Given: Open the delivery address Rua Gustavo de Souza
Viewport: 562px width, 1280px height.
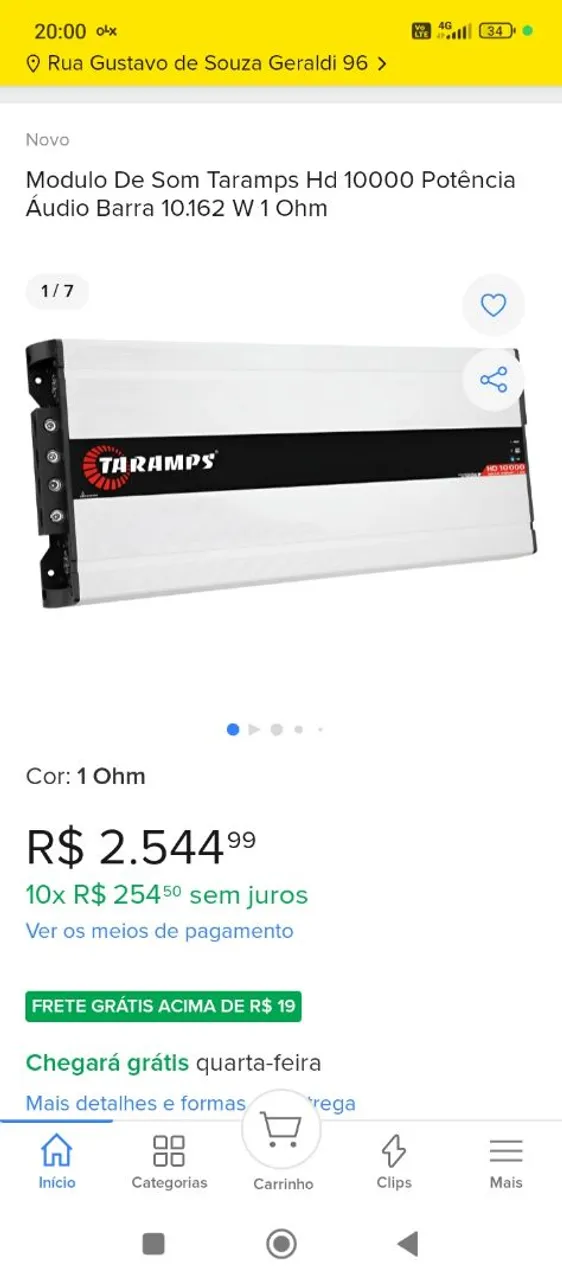Looking at the screenshot, I should tap(207, 63).
